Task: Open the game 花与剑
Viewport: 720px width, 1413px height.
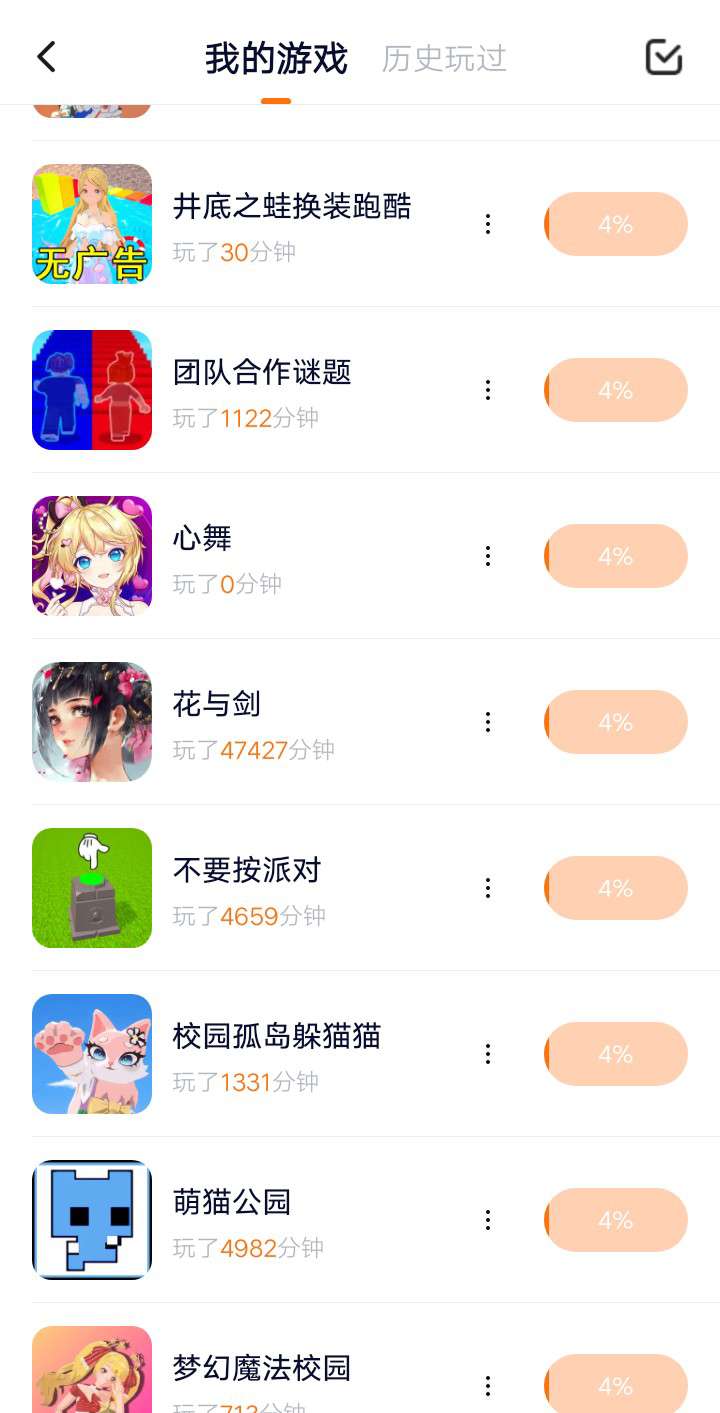Action: pyautogui.click(x=217, y=705)
